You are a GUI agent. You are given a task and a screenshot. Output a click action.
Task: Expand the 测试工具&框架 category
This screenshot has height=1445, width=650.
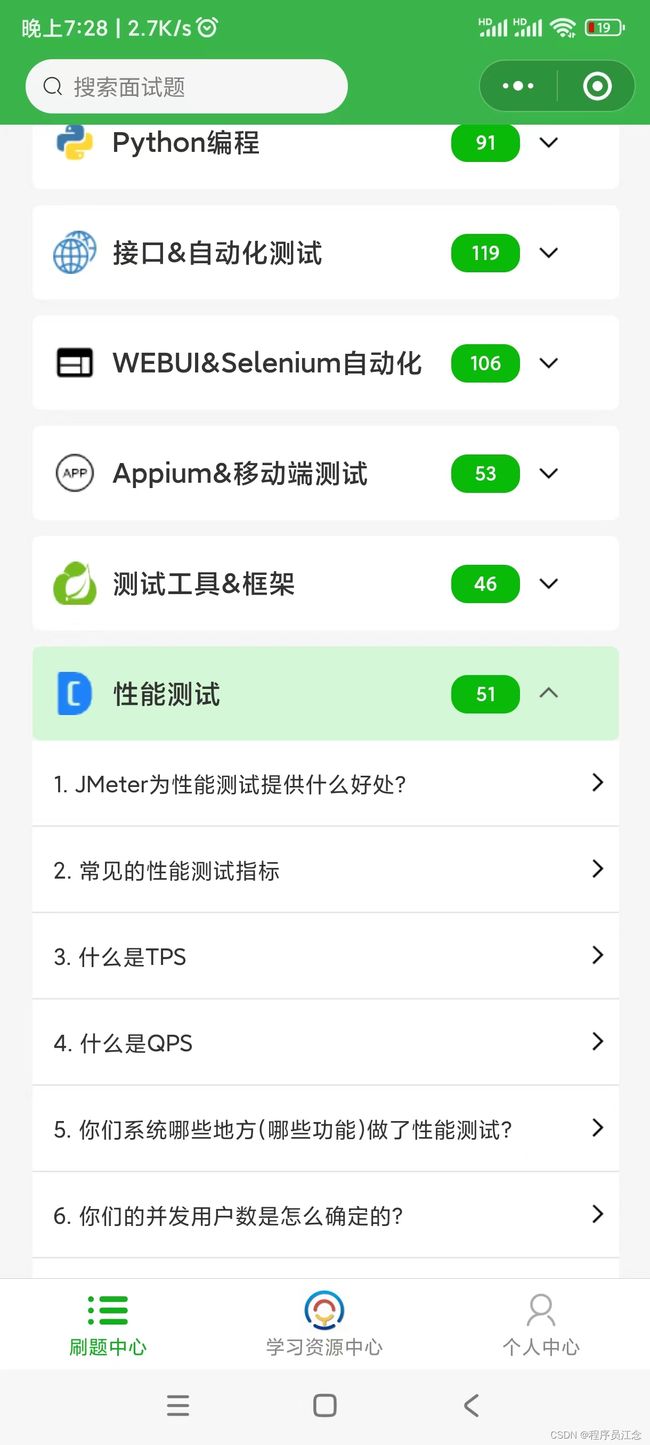click(x=326, y=583)
